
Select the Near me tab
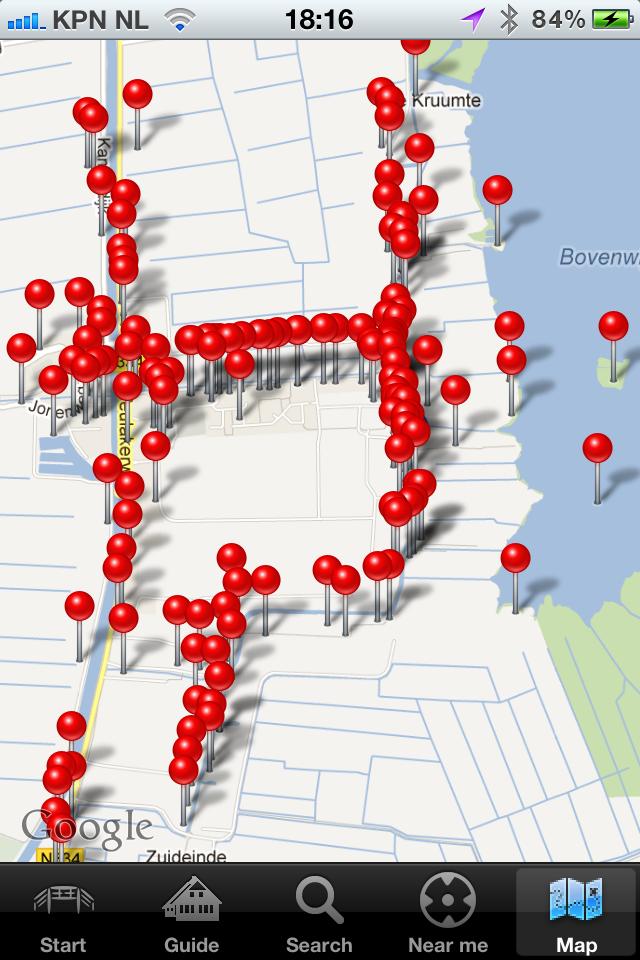coord(447,912)
